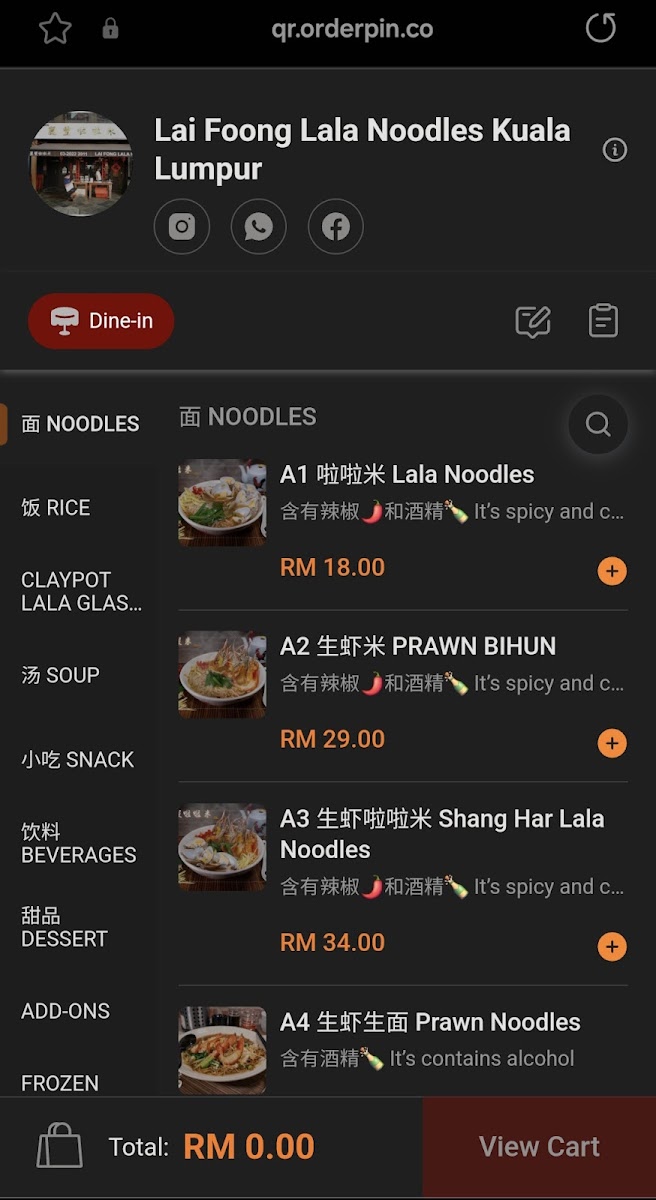Open the restaurant's Instagram page
Viewport: 656px width, 1200px height.
tap(182, 227)
